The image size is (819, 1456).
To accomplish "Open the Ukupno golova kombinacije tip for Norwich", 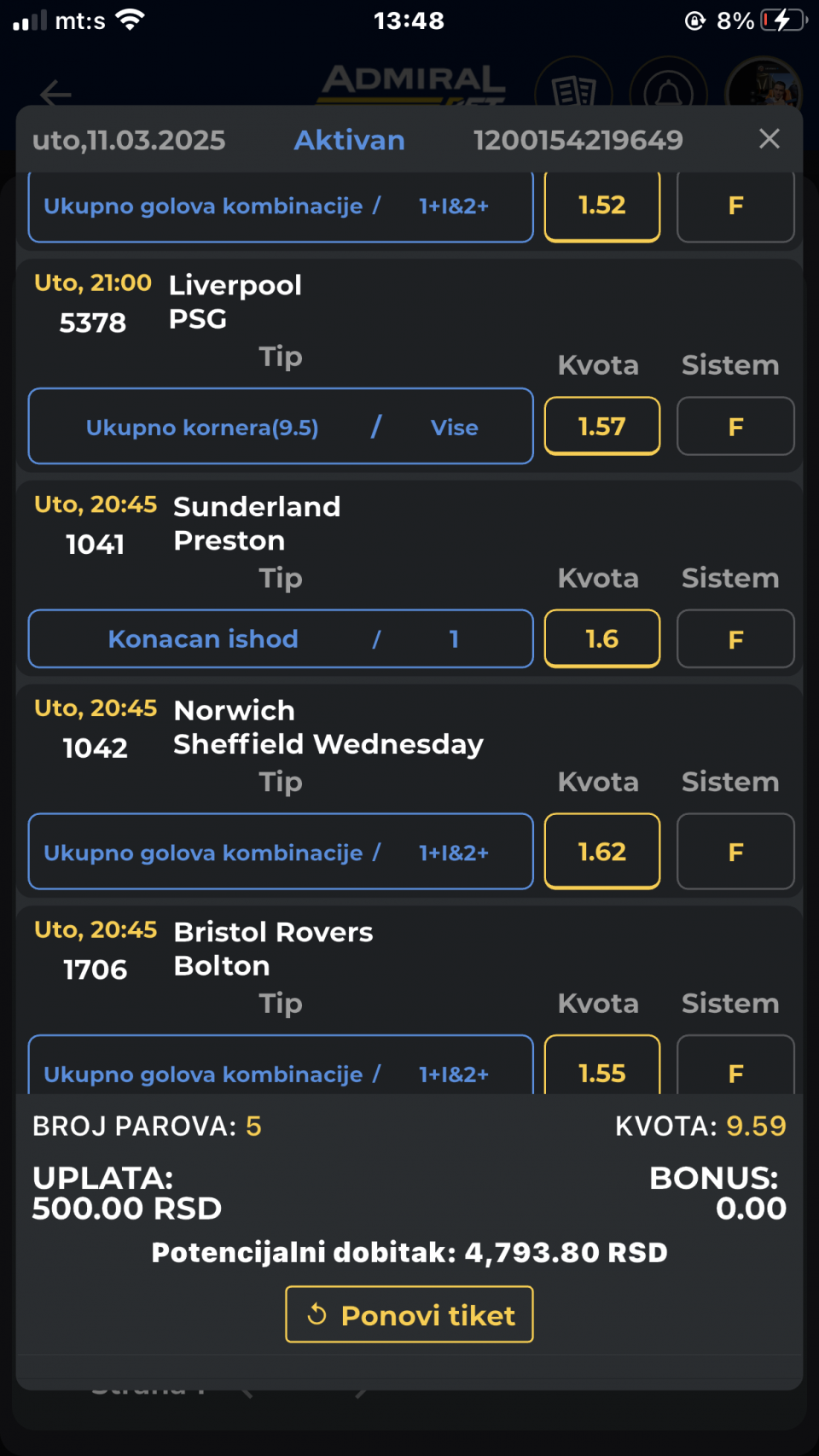I will [x=281, y=852].
